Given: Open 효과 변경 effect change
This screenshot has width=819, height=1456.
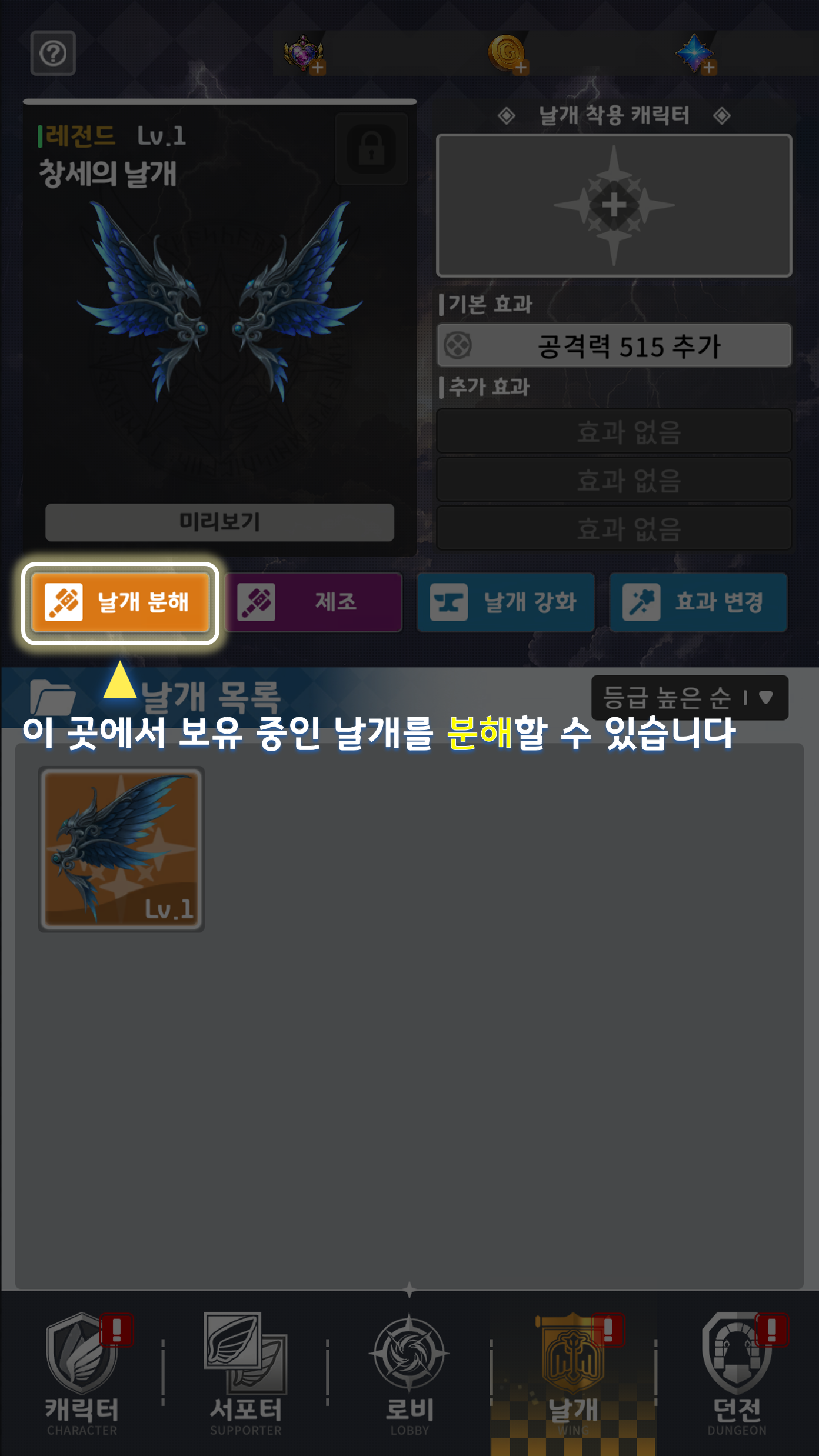Looking at the screenshot, I should 698,602.
